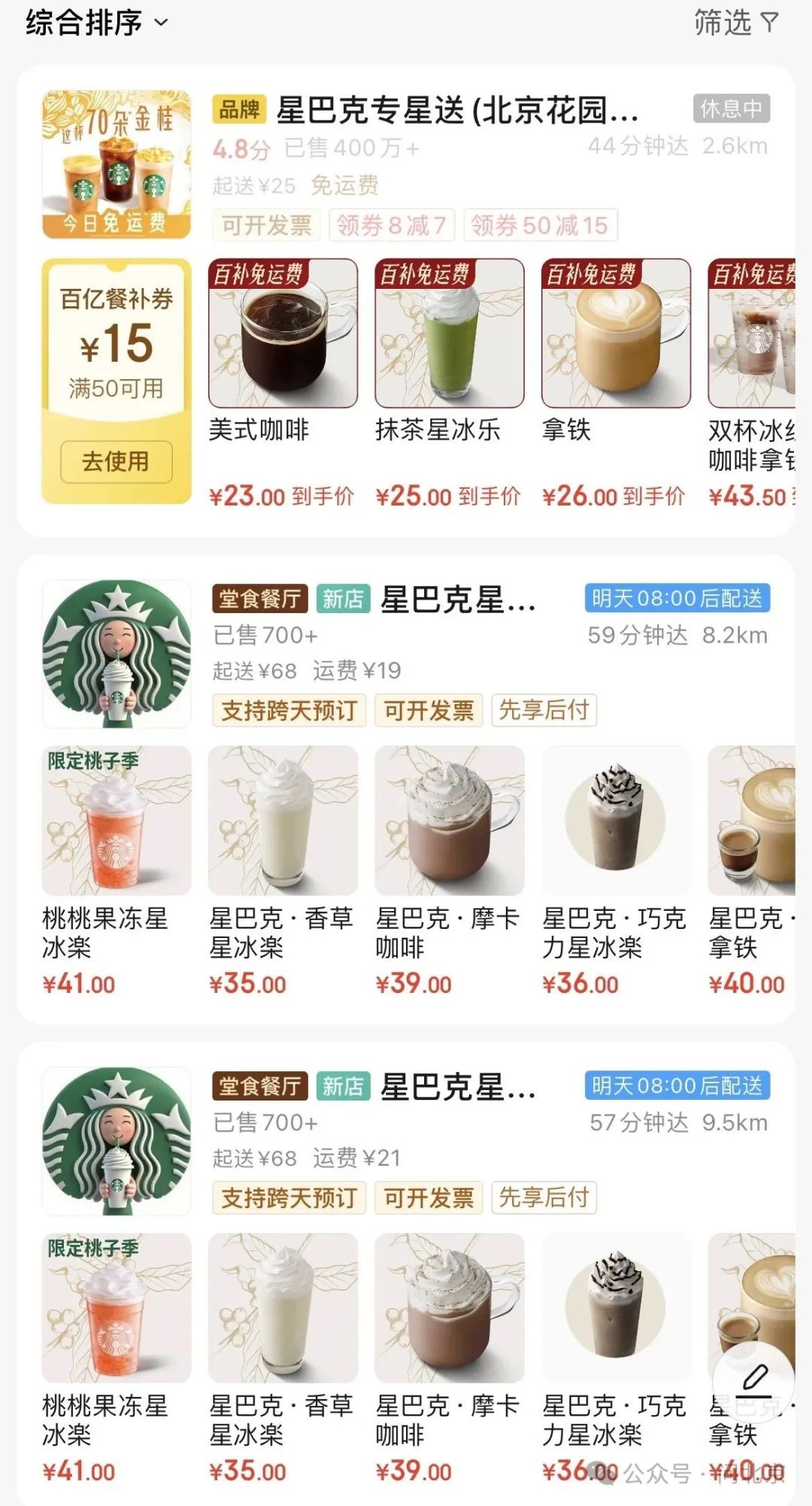
Task: Claim the 领券50减15 coupon
Action: [x=539, y=225]
